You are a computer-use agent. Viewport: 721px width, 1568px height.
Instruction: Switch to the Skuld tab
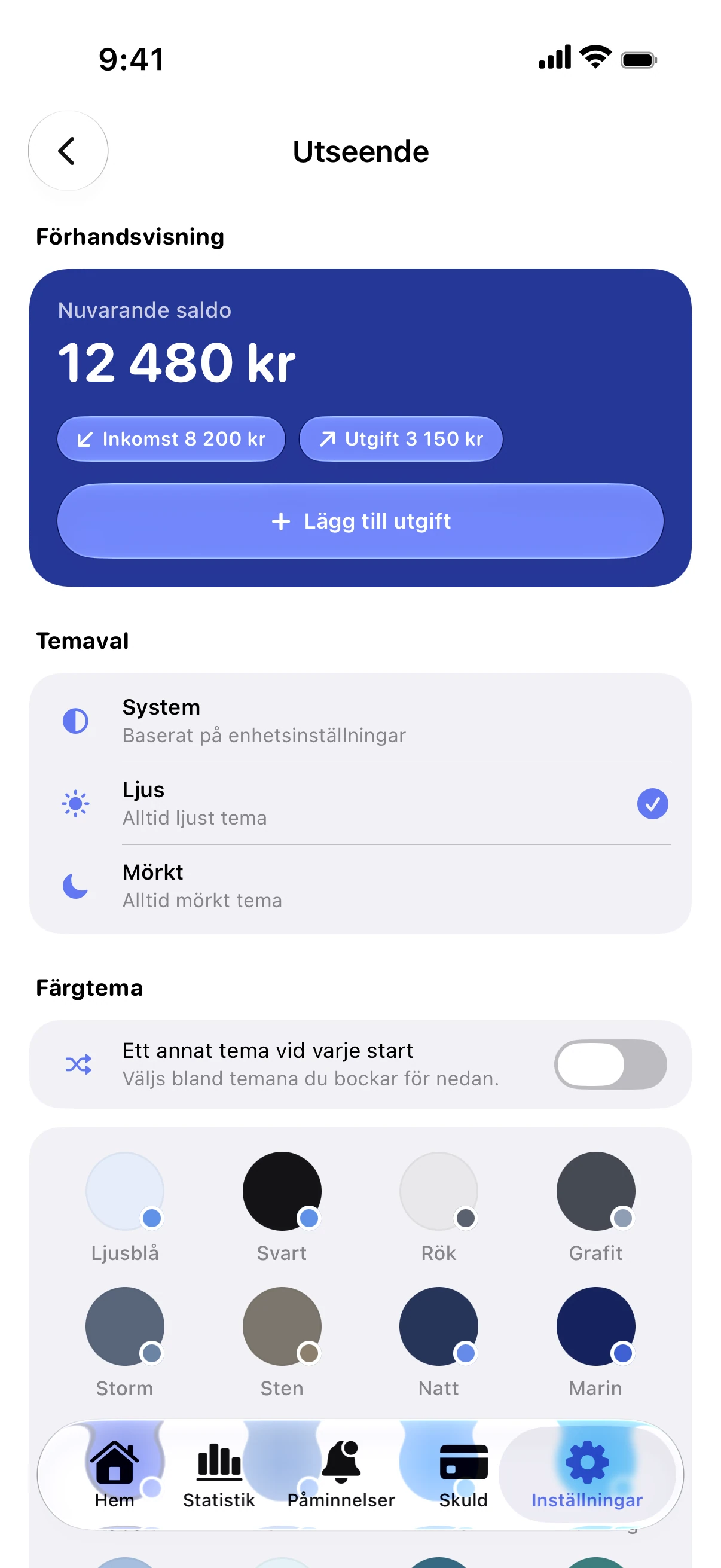click(464, 1474)
